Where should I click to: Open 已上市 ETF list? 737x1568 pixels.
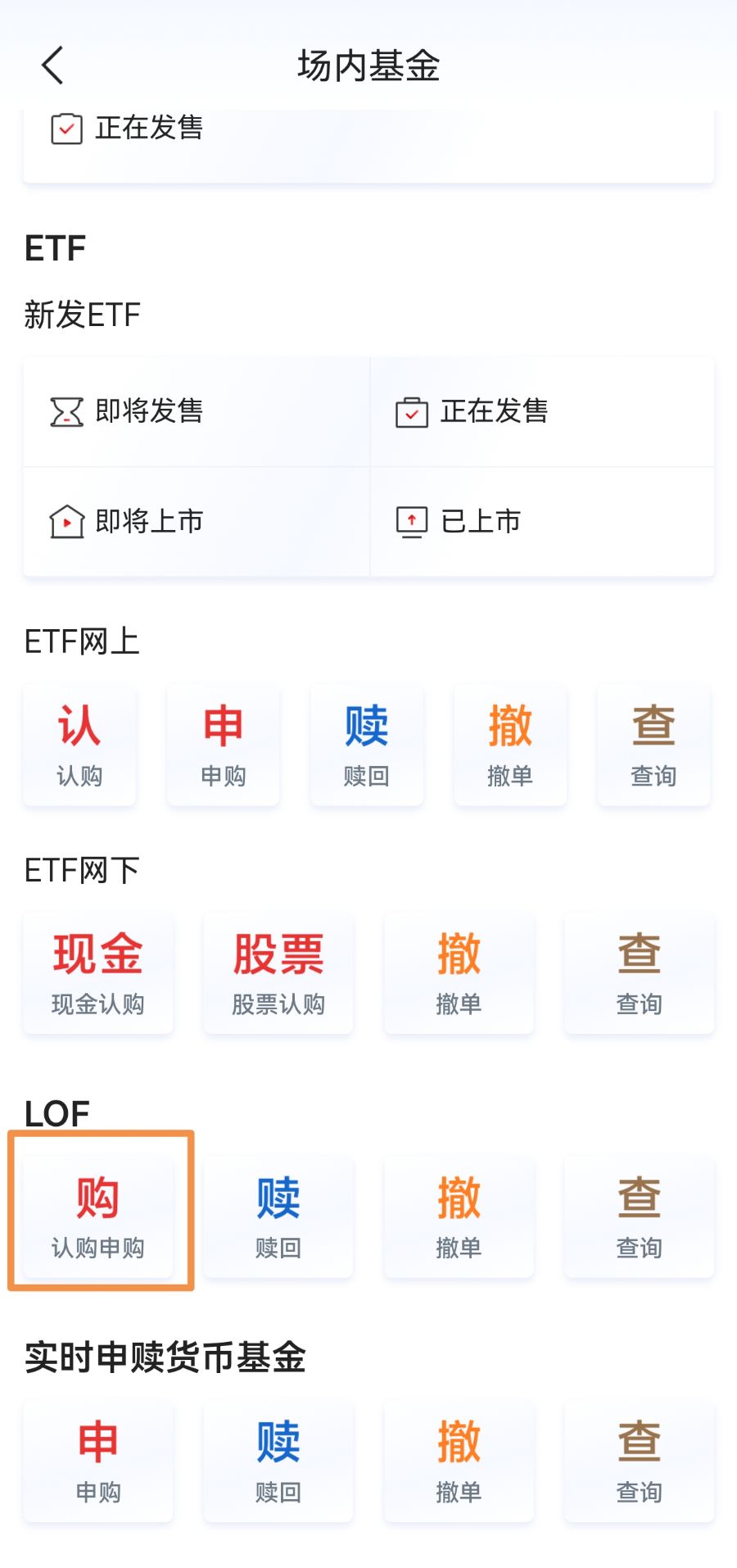pos(542,522)
